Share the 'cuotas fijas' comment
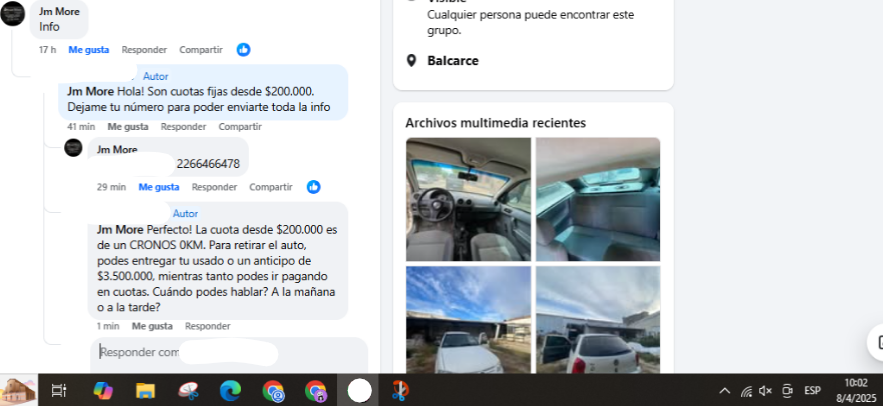 [x=240, y=127]
